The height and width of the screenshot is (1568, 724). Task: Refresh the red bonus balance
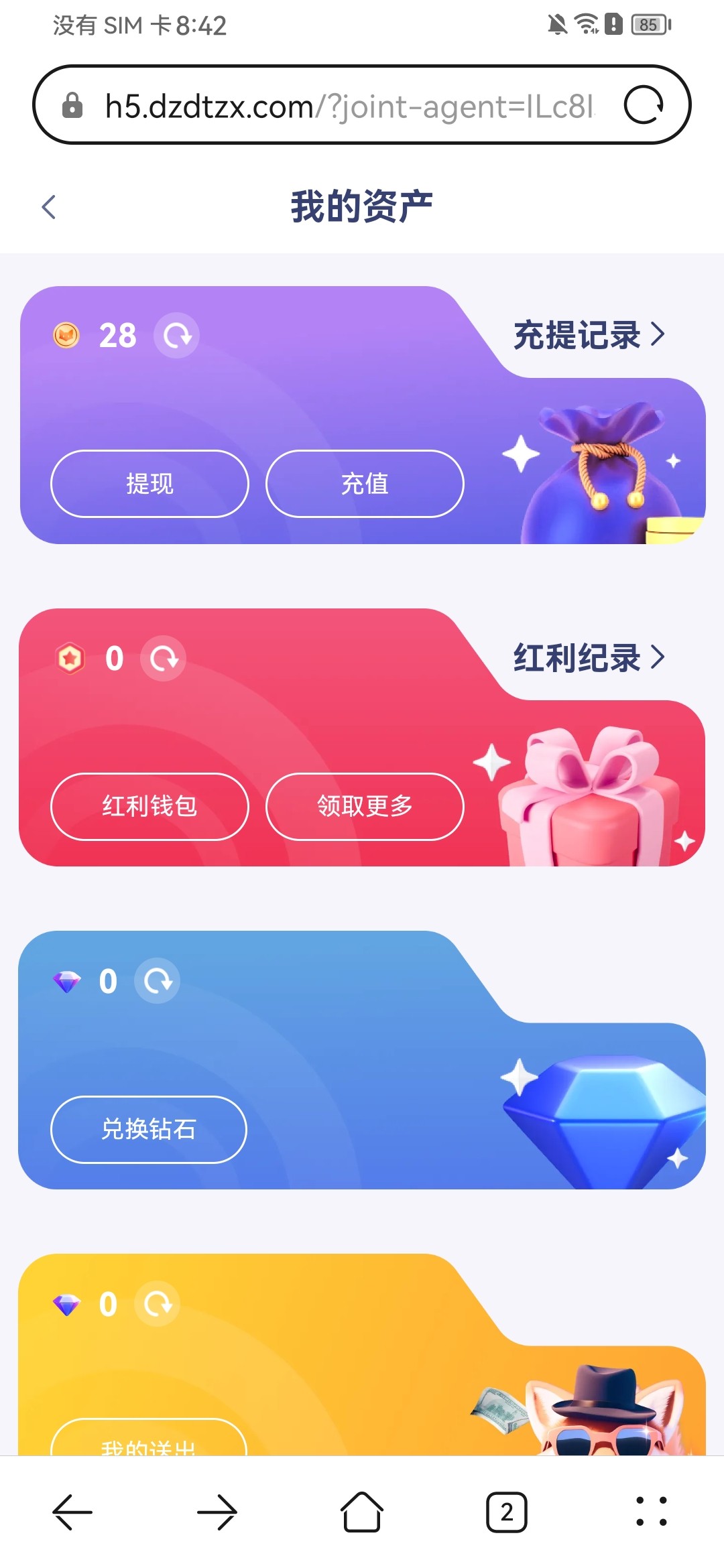coord(164,658)
